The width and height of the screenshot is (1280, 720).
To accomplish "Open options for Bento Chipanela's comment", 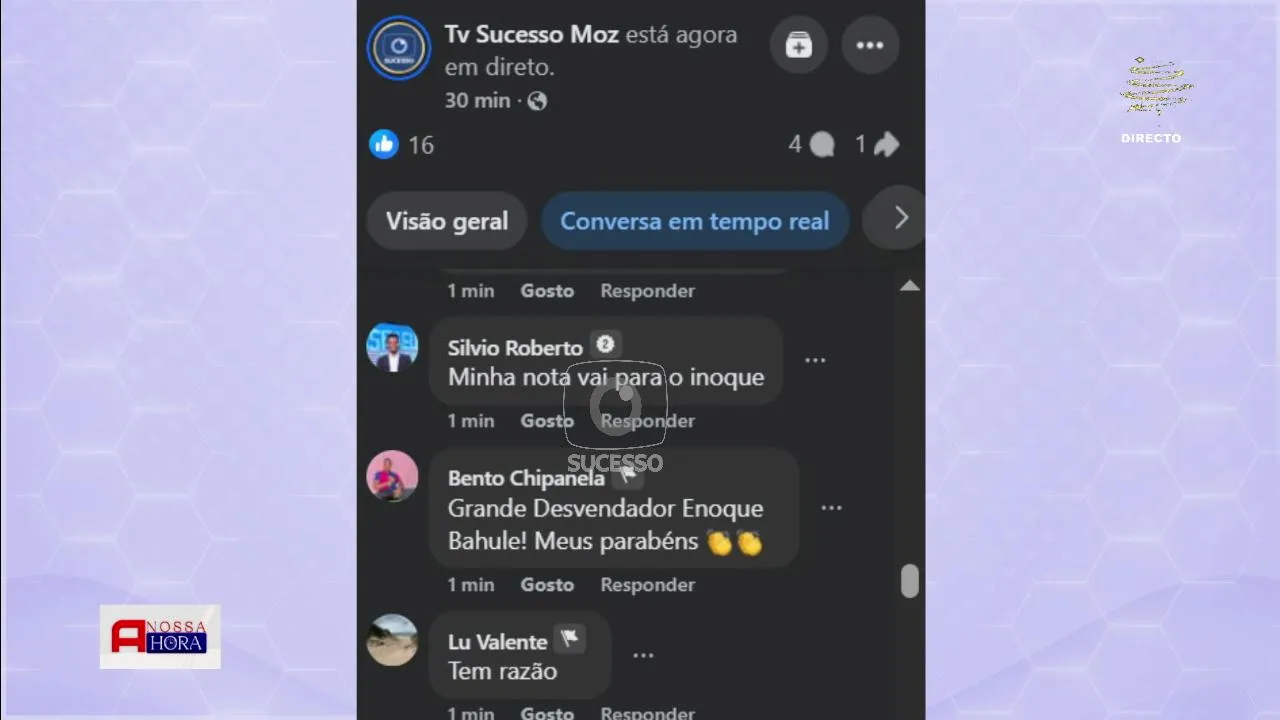I will [831, 508].
